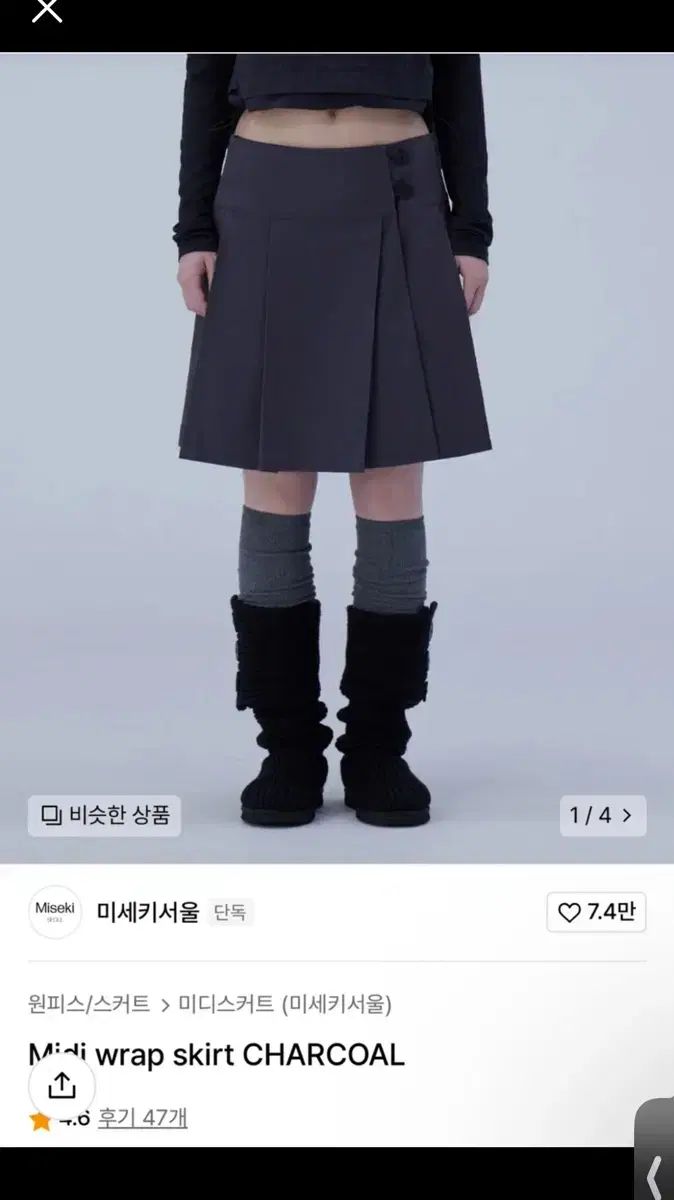
Task: Open similar products (비슷한 상품)
Action: [x=105, y=815]
